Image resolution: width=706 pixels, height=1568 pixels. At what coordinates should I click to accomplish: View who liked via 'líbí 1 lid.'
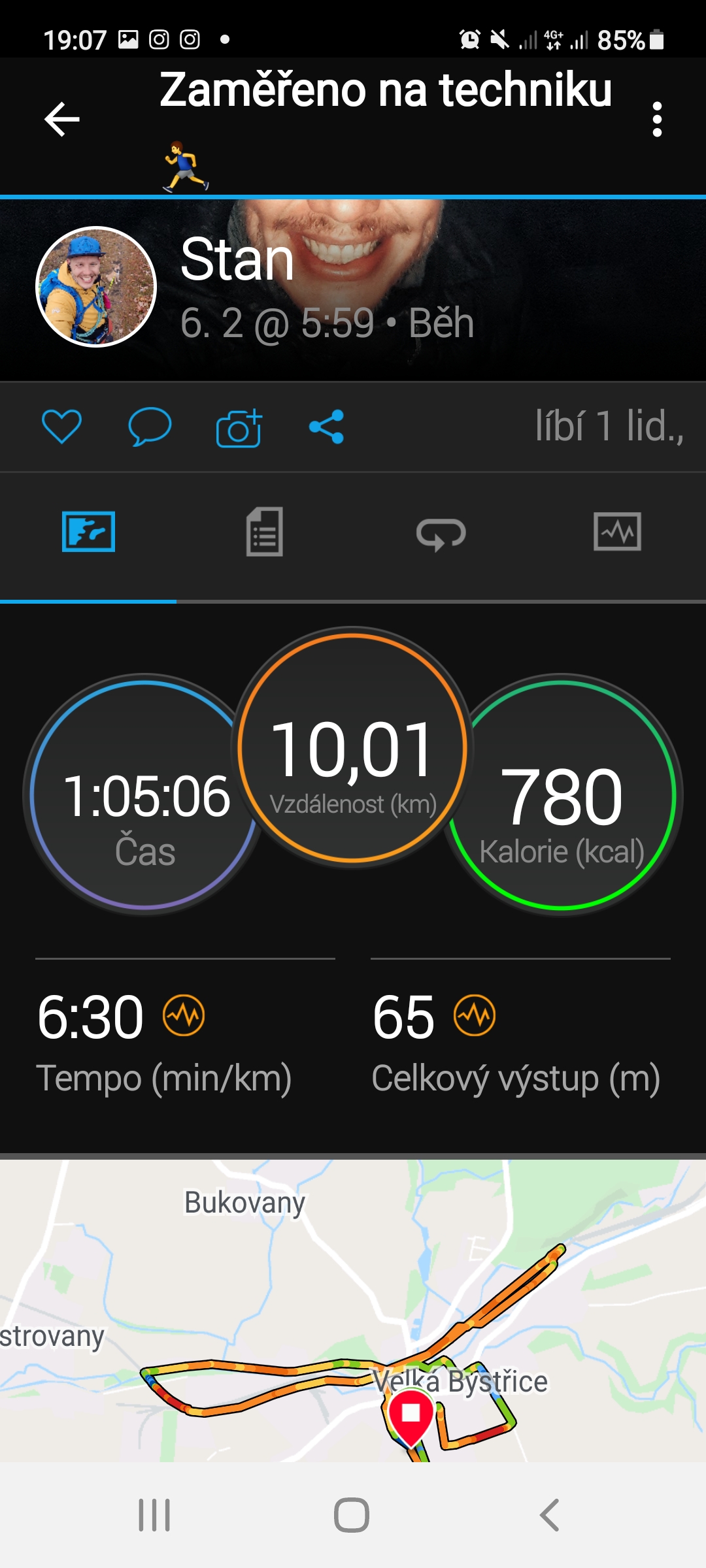(x=609, y=426)
